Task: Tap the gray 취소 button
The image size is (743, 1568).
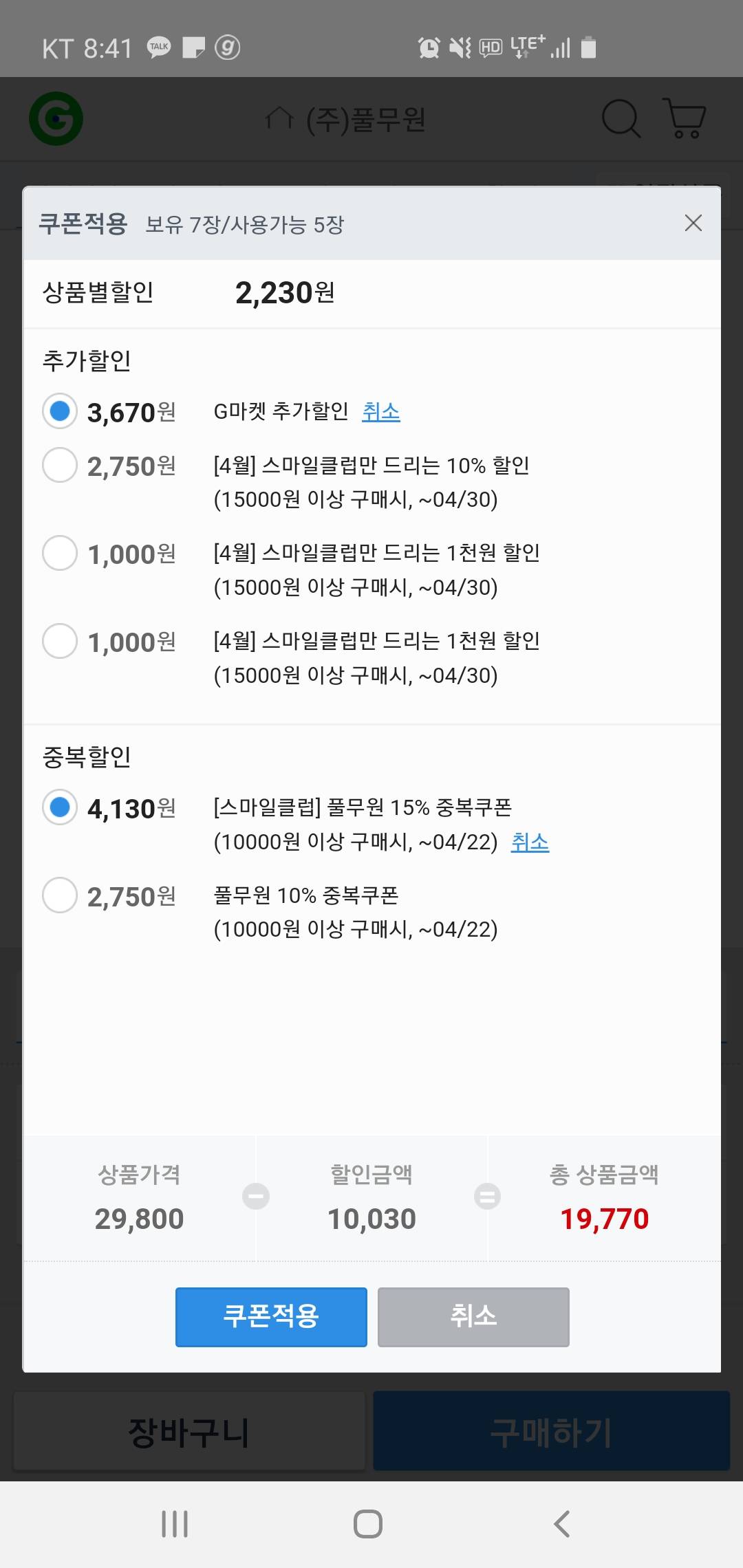Action: (473, 1316)
